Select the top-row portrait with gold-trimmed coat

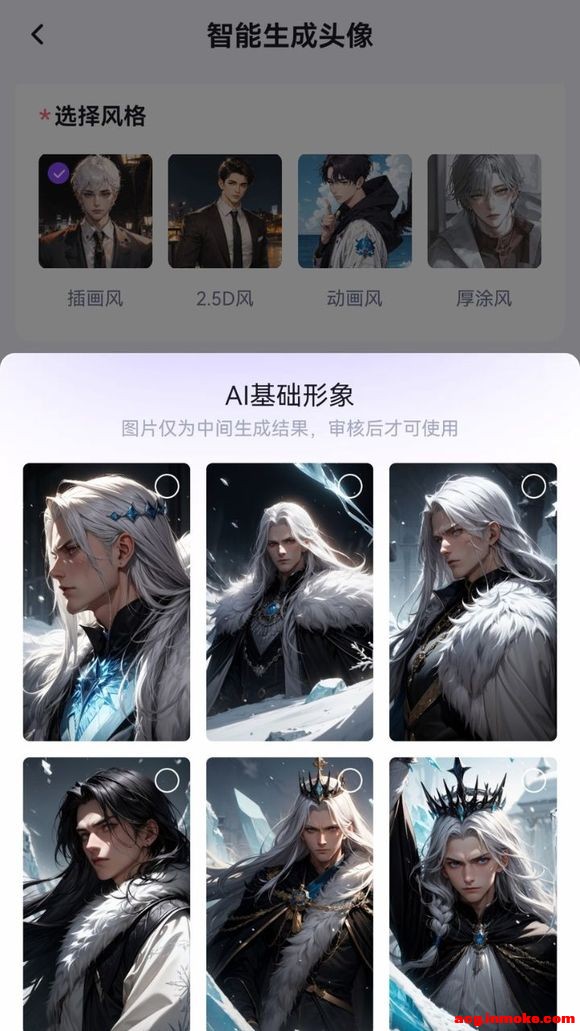point(473,602)
